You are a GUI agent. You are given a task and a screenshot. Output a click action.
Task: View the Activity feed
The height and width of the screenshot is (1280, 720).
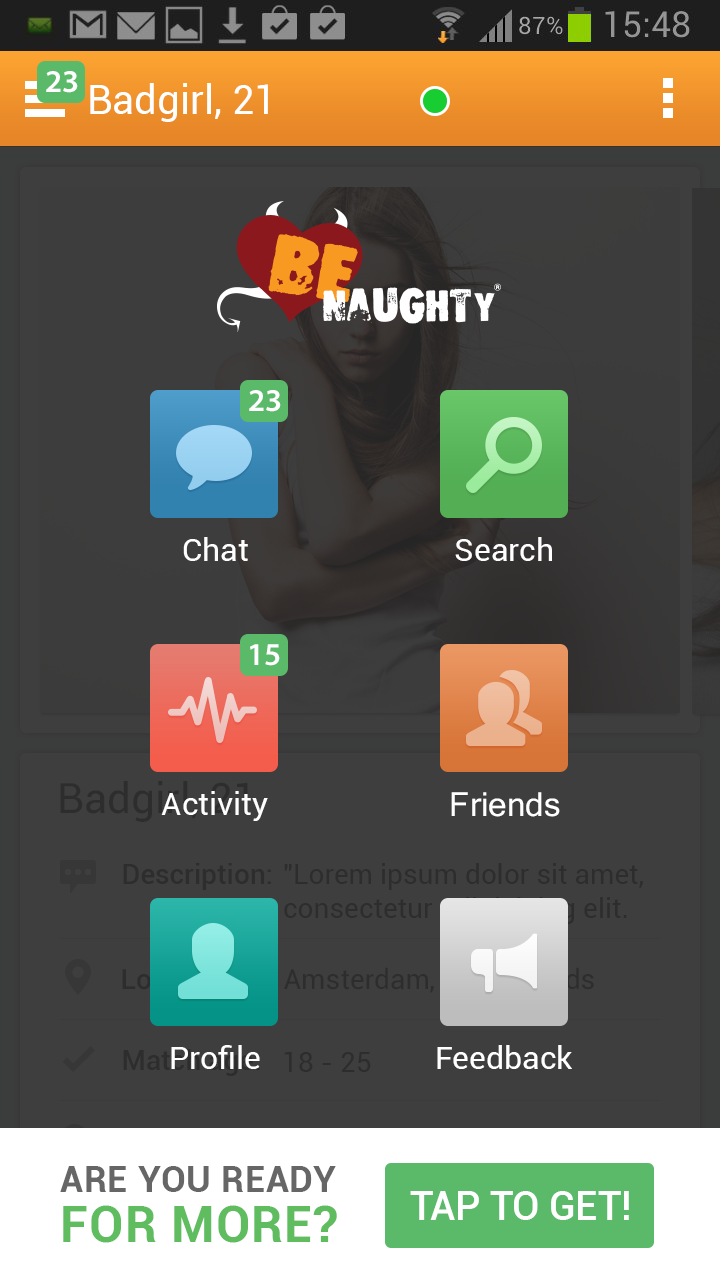(x=214, y=709)
